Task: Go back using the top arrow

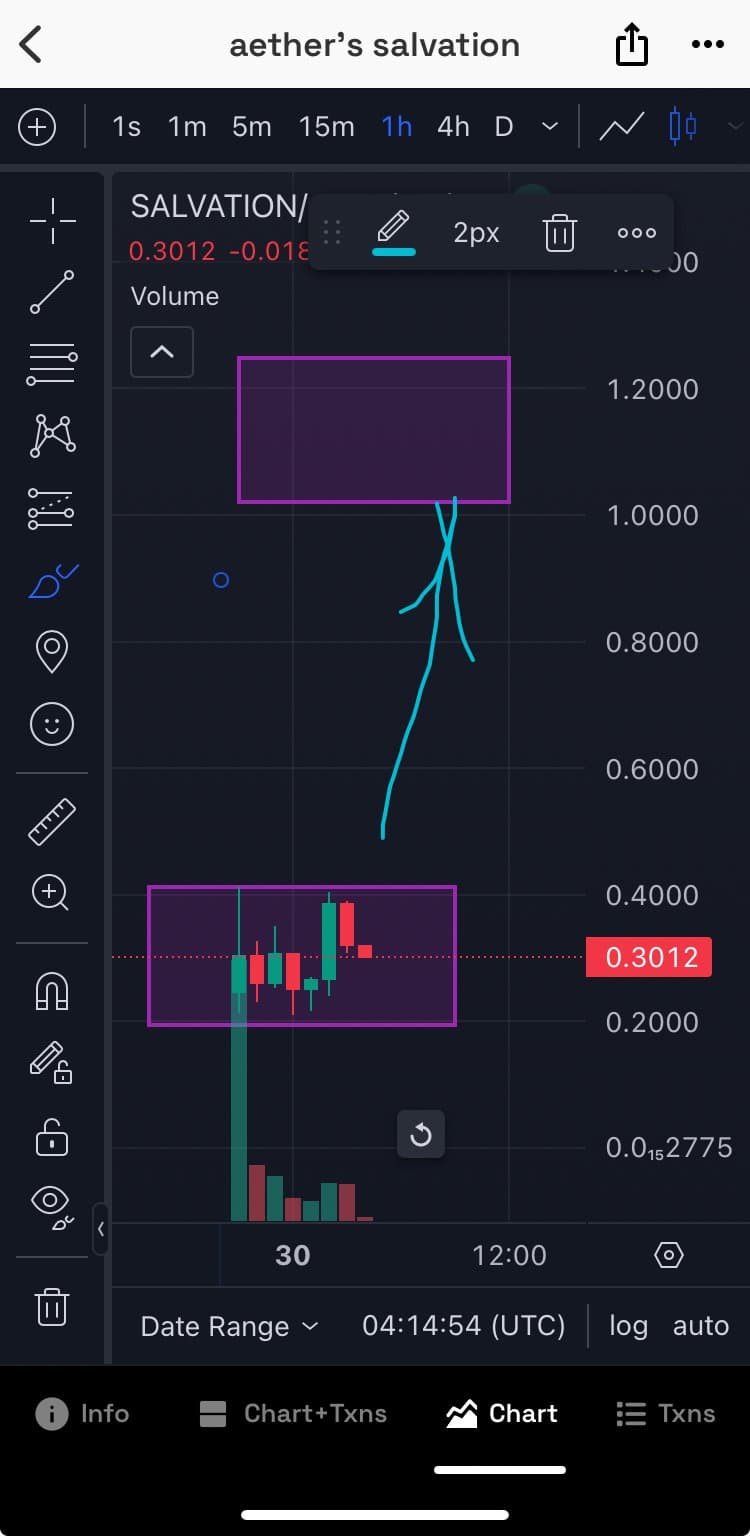Action: pos(31,45)
